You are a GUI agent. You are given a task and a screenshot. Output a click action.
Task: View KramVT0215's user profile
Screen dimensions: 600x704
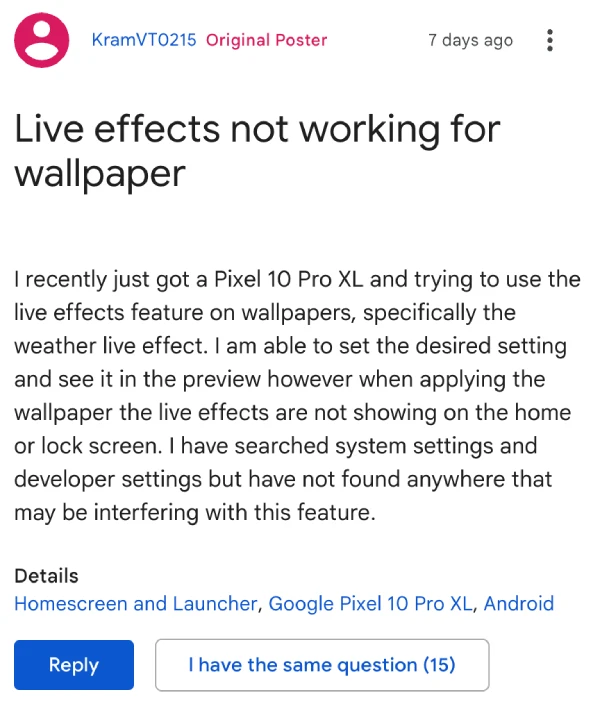pos(143,41)
